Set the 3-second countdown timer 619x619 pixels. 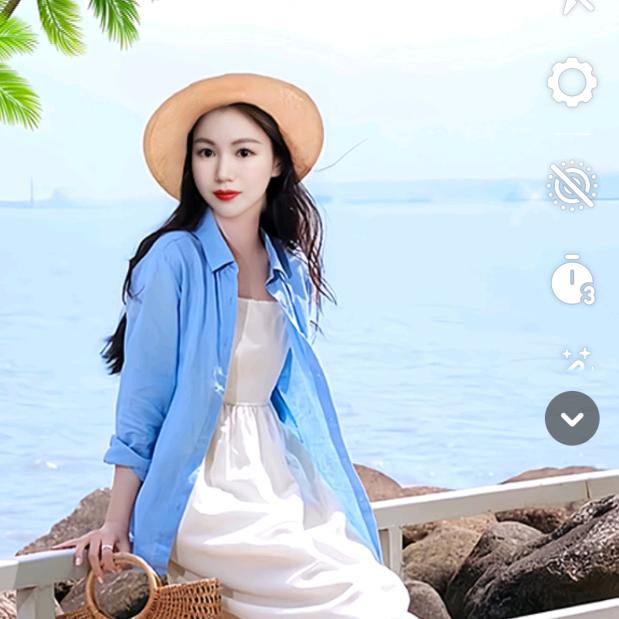click(x=572, y=281)
